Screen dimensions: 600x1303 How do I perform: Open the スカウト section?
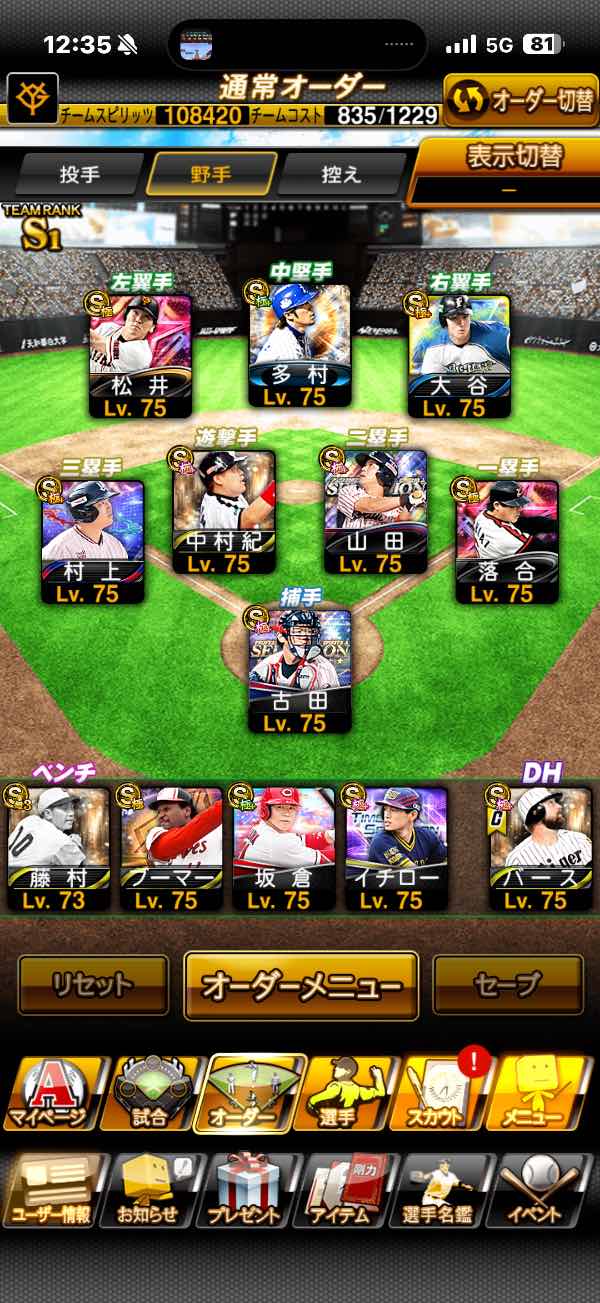pyautogui.click(x=445, y=1093)
